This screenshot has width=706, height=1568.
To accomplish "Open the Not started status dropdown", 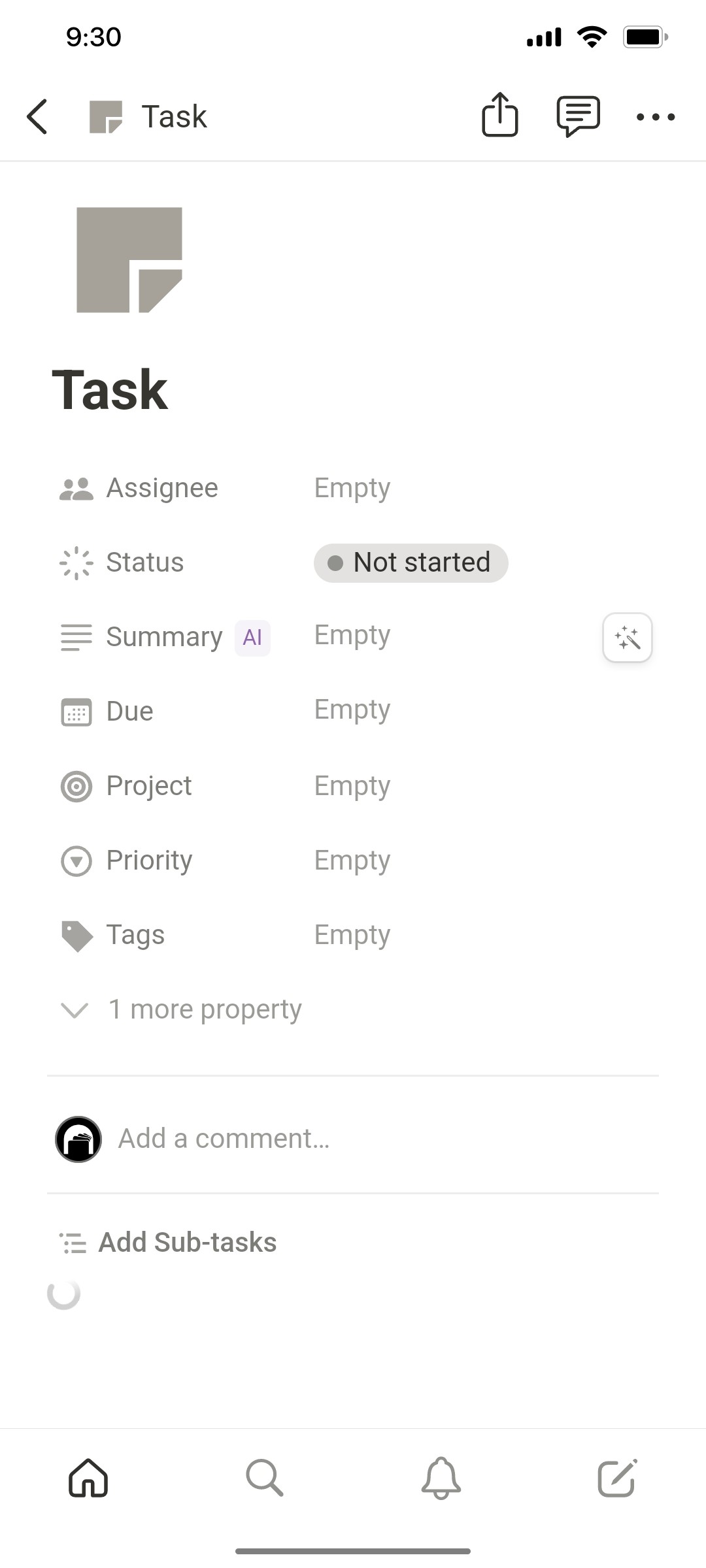I will coord(411,562).
